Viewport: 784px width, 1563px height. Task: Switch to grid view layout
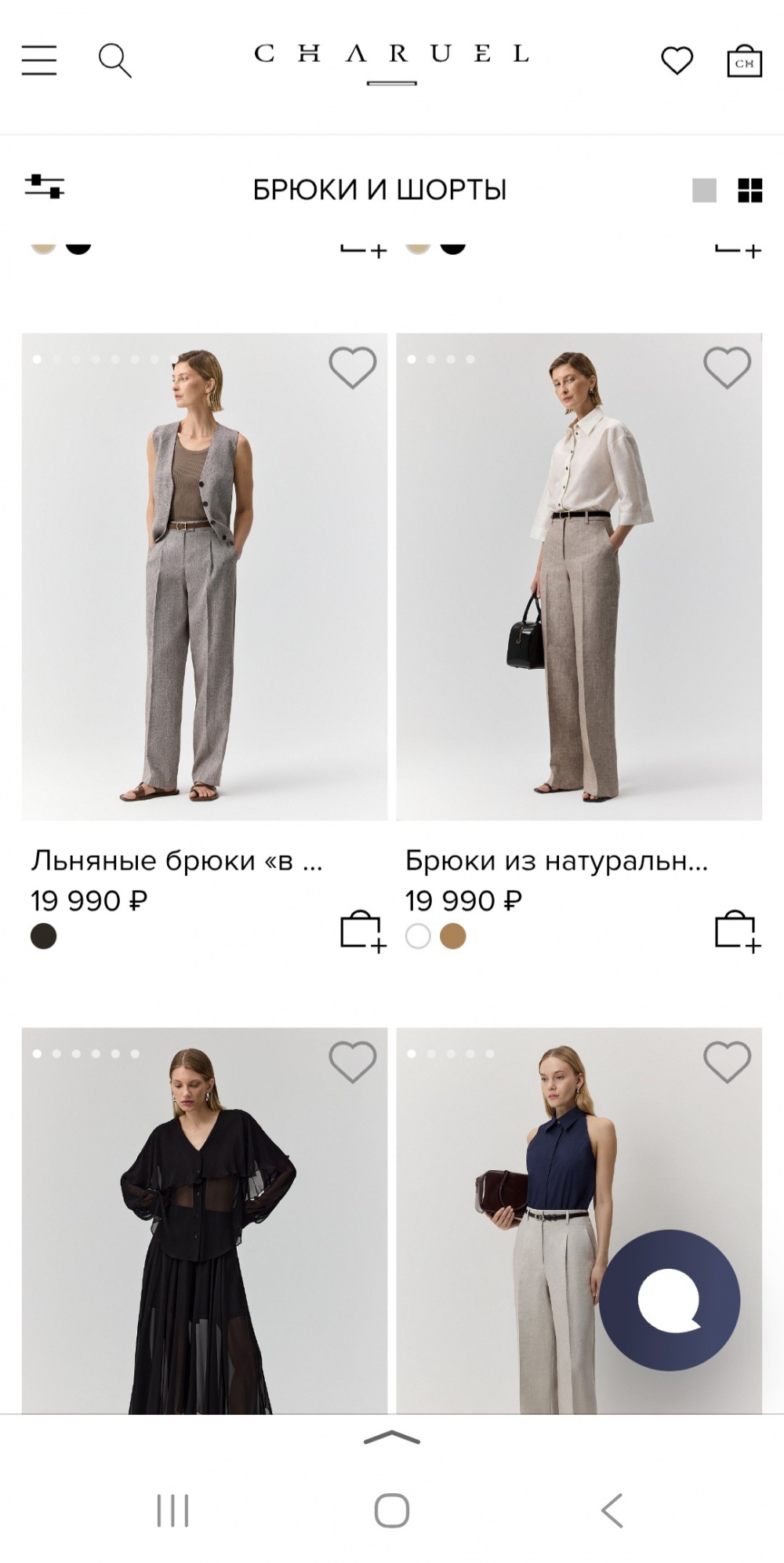pos(750,191)
